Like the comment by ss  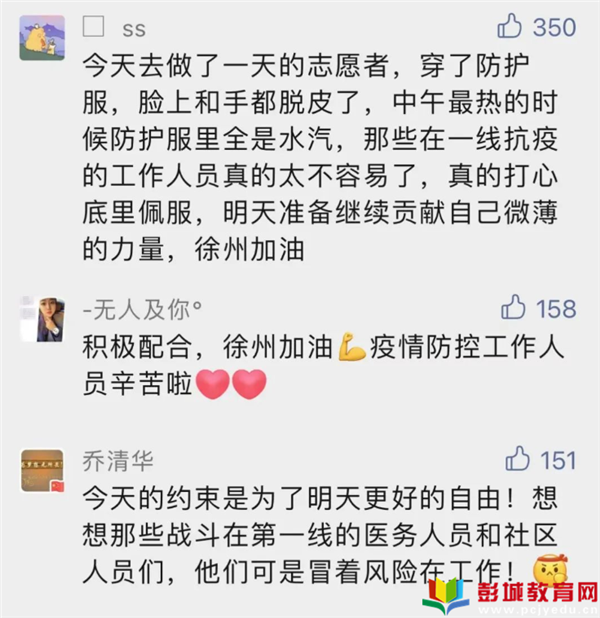tap(512, 26)
